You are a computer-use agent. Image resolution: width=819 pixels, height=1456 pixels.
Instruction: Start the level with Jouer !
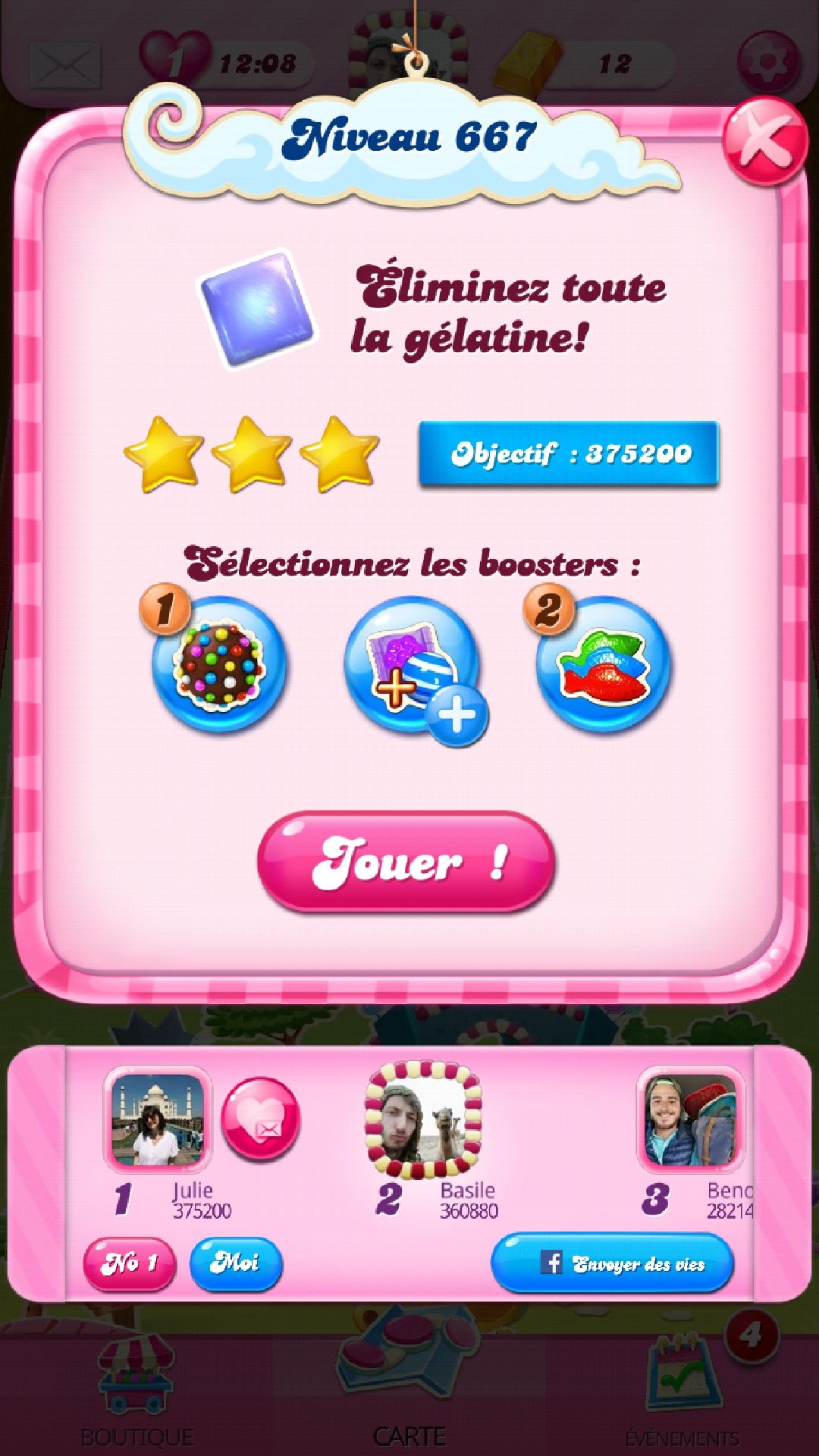[406, 862]
